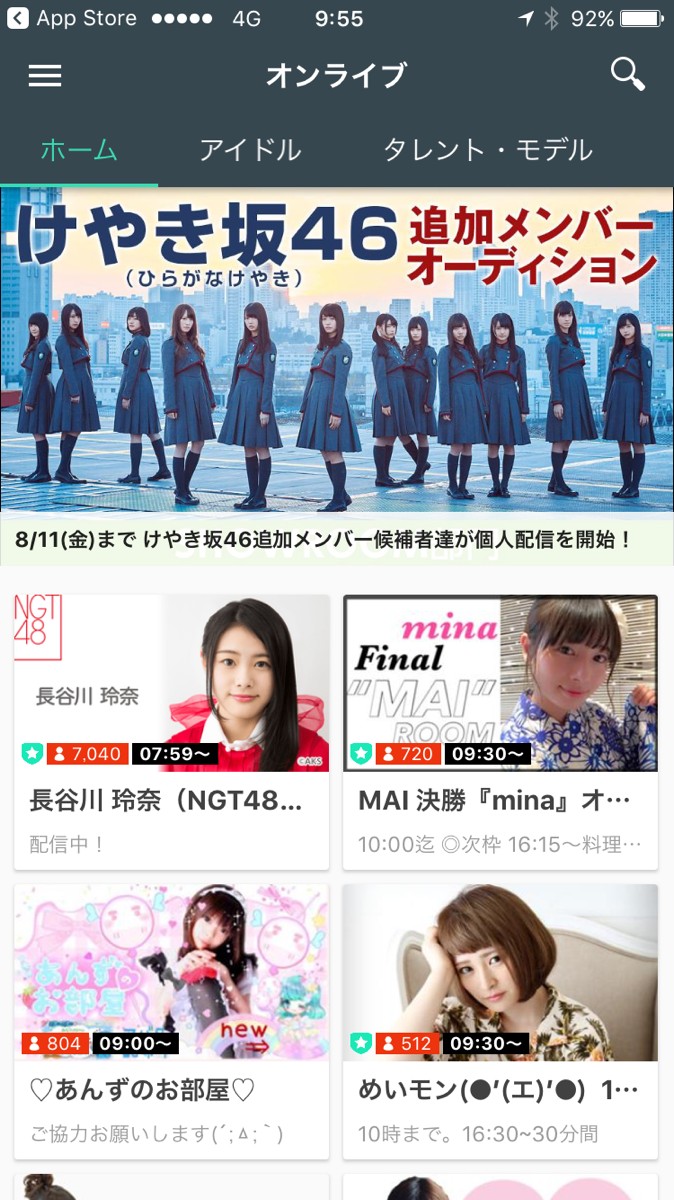Open 長谷川 玲奈 (NGT48) live stream card
Screen dimensions: 674x1200
[x=171, y=730]
